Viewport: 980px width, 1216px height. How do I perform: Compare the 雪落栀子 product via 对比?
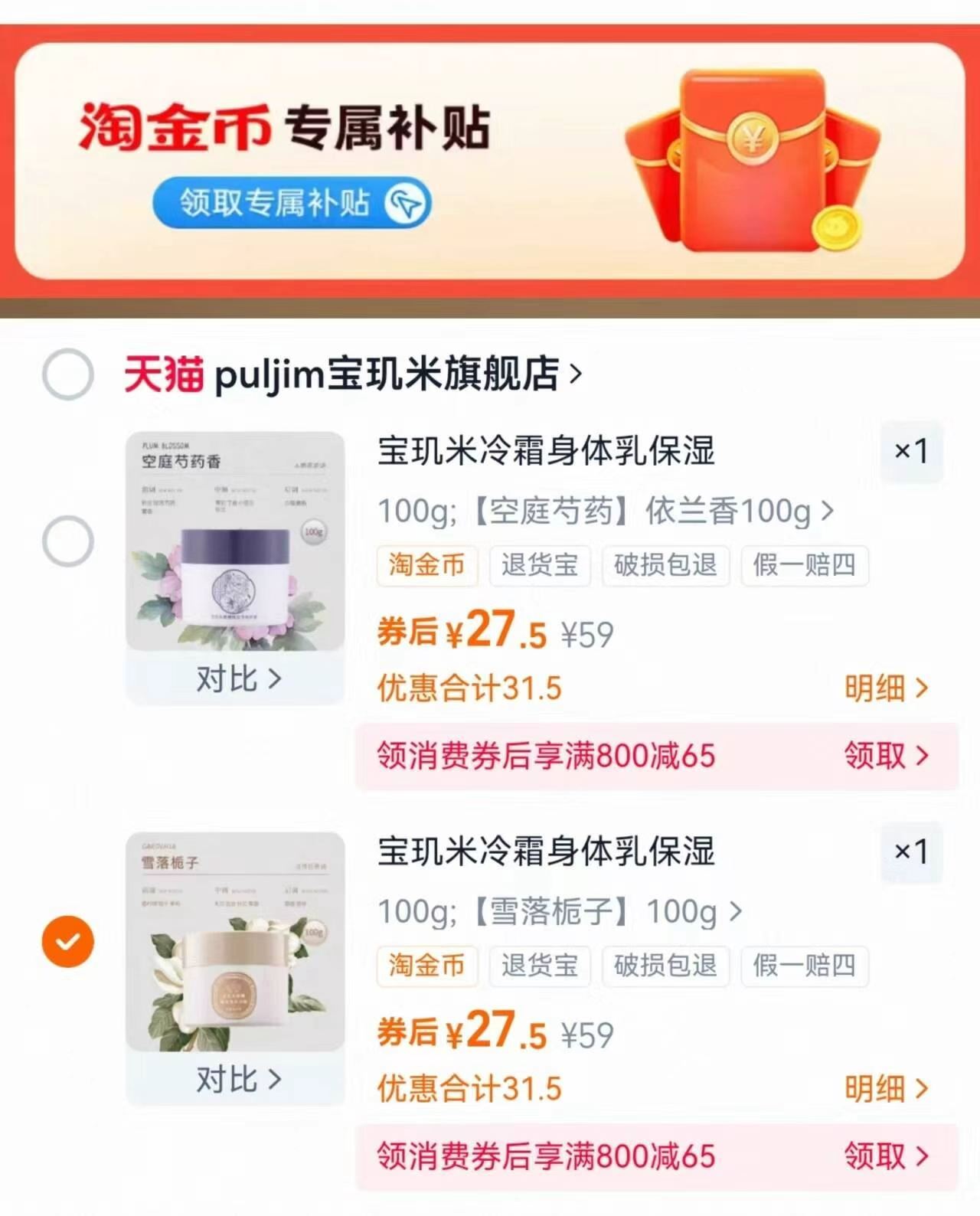coord(238,1080)
